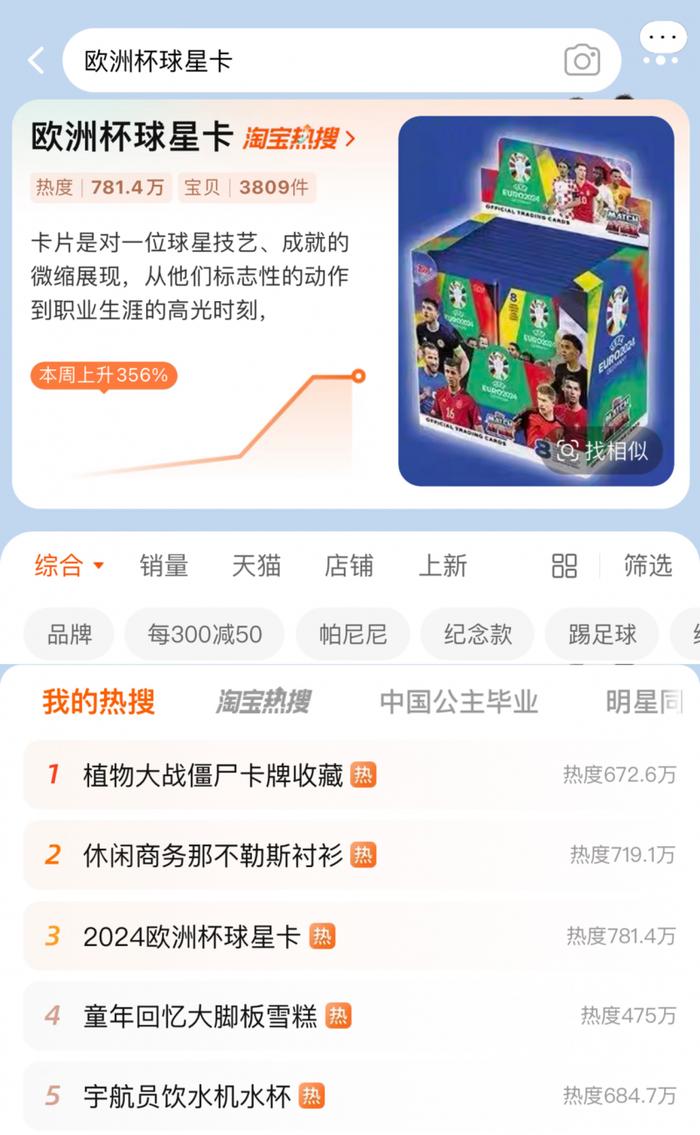Open camera image search

[582, 61]
